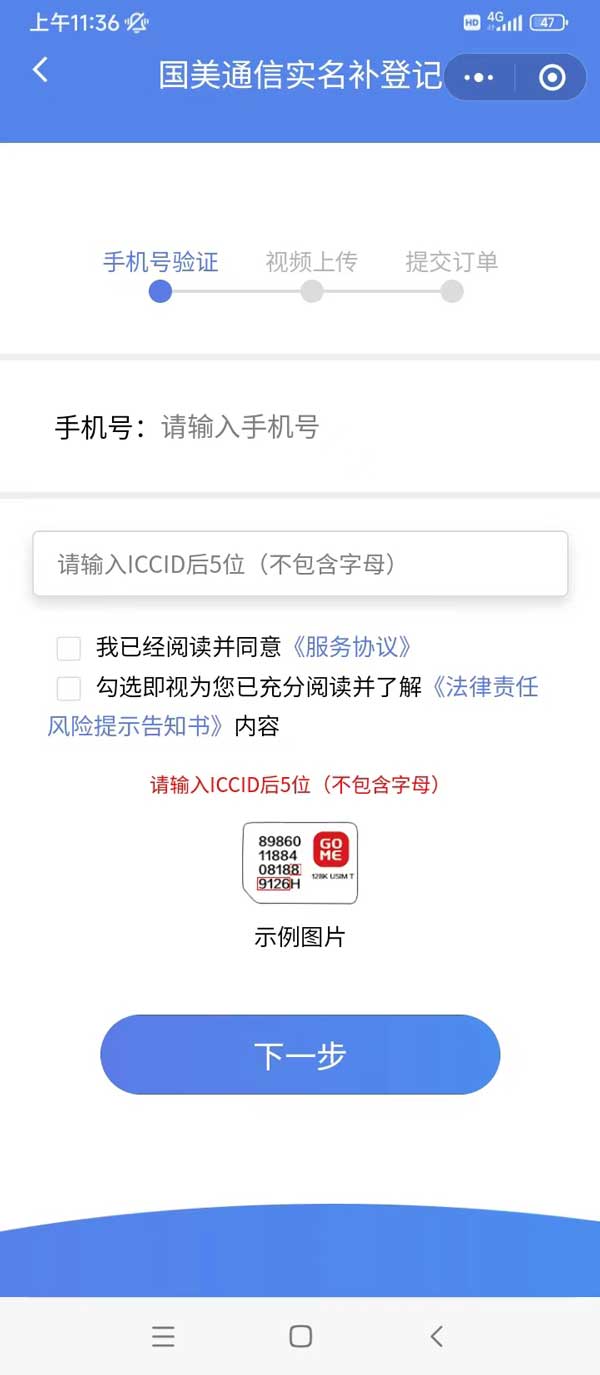Tap the 下一步 button
The width and height of the screenshot is (600, 1375).
pyautogui.click(x=300, y=1055)
